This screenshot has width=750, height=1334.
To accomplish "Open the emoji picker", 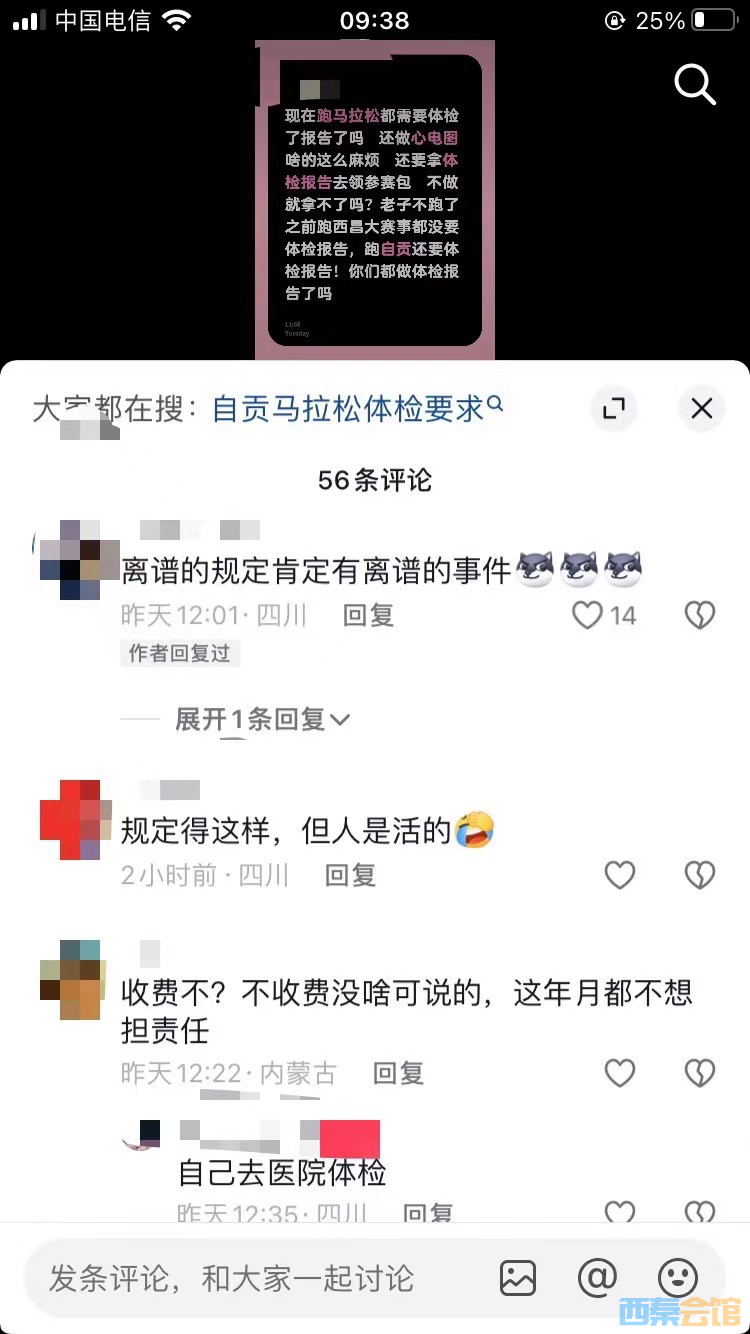I will pos(677,1278).
